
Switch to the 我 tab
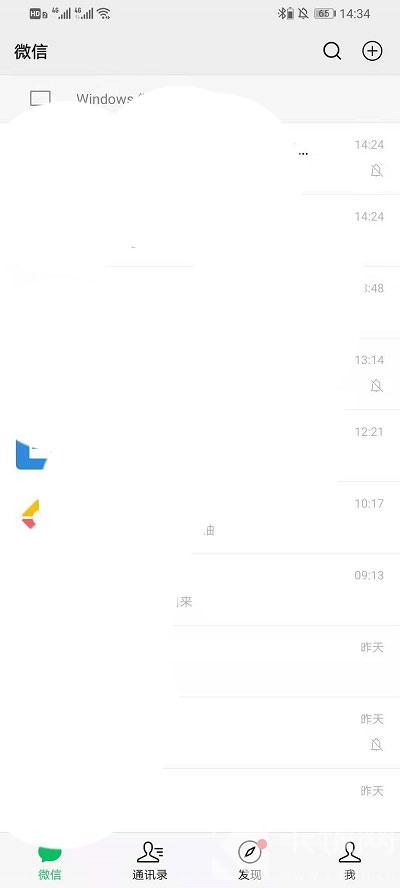(350, 860)
